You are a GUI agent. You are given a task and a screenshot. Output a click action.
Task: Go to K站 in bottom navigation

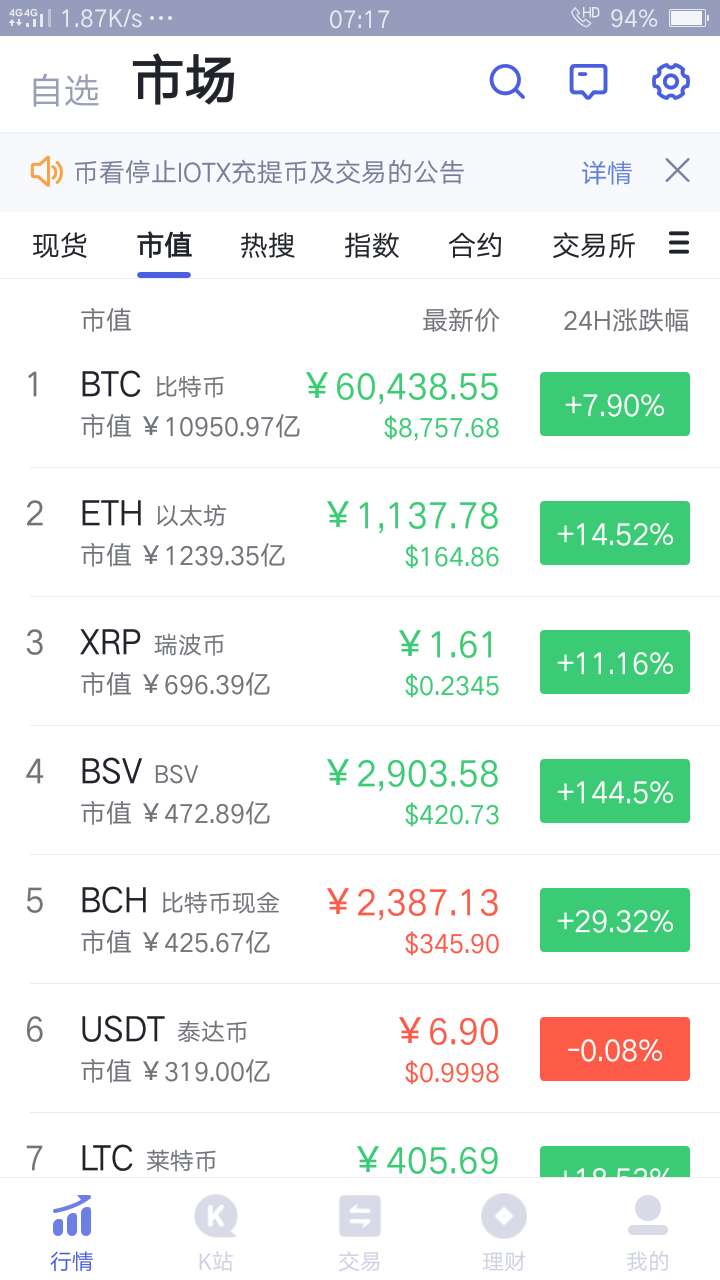click(216, 1232)
